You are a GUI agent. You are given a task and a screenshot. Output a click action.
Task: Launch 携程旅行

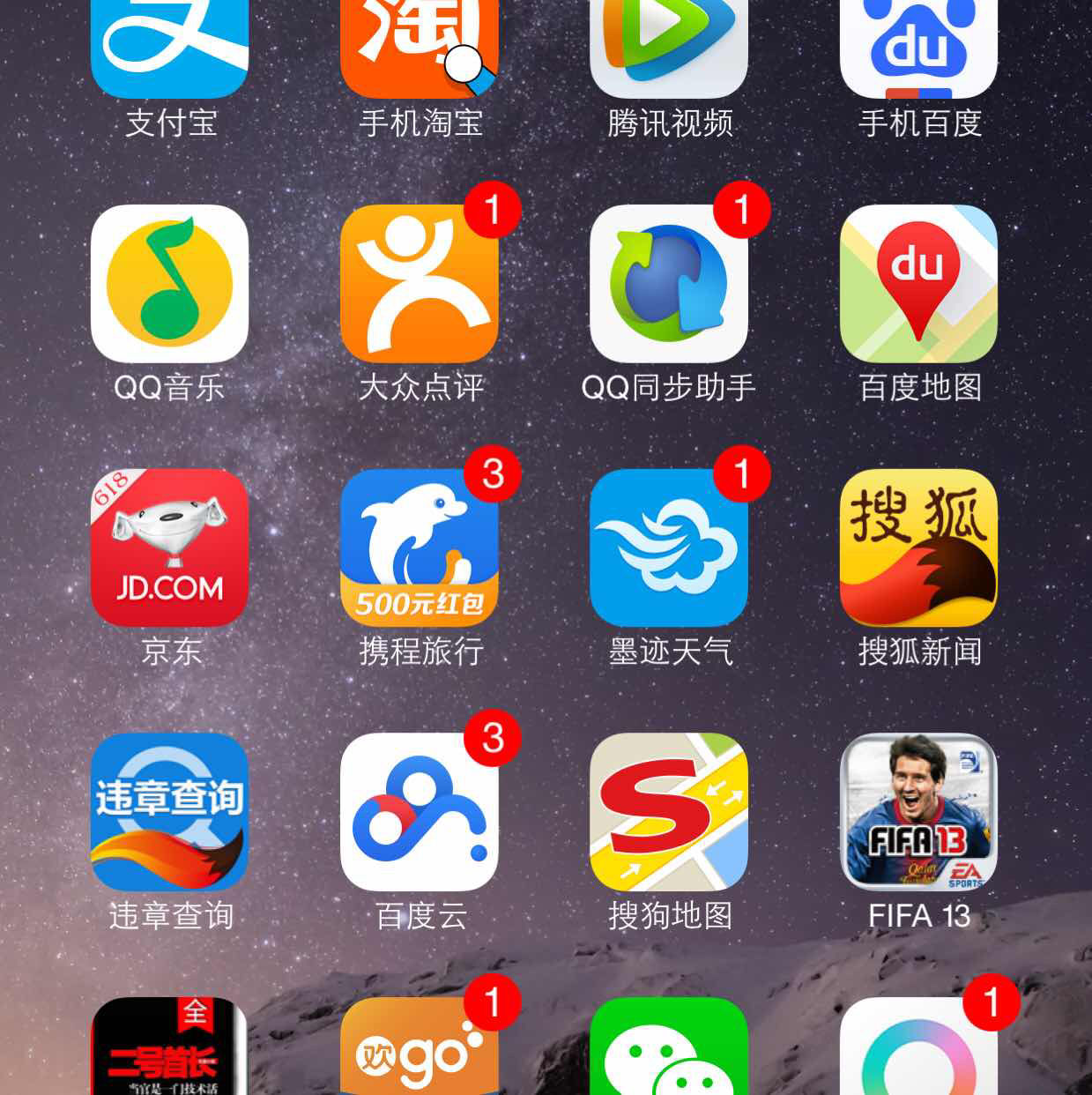420,547
